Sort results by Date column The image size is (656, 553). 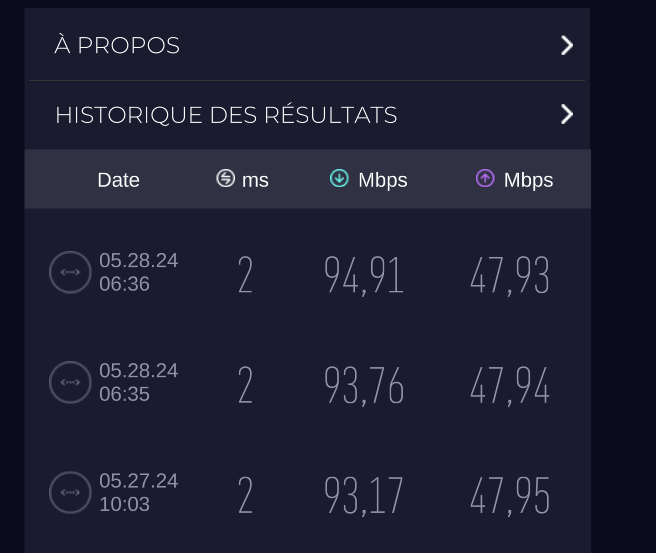(x=118, y=180)
